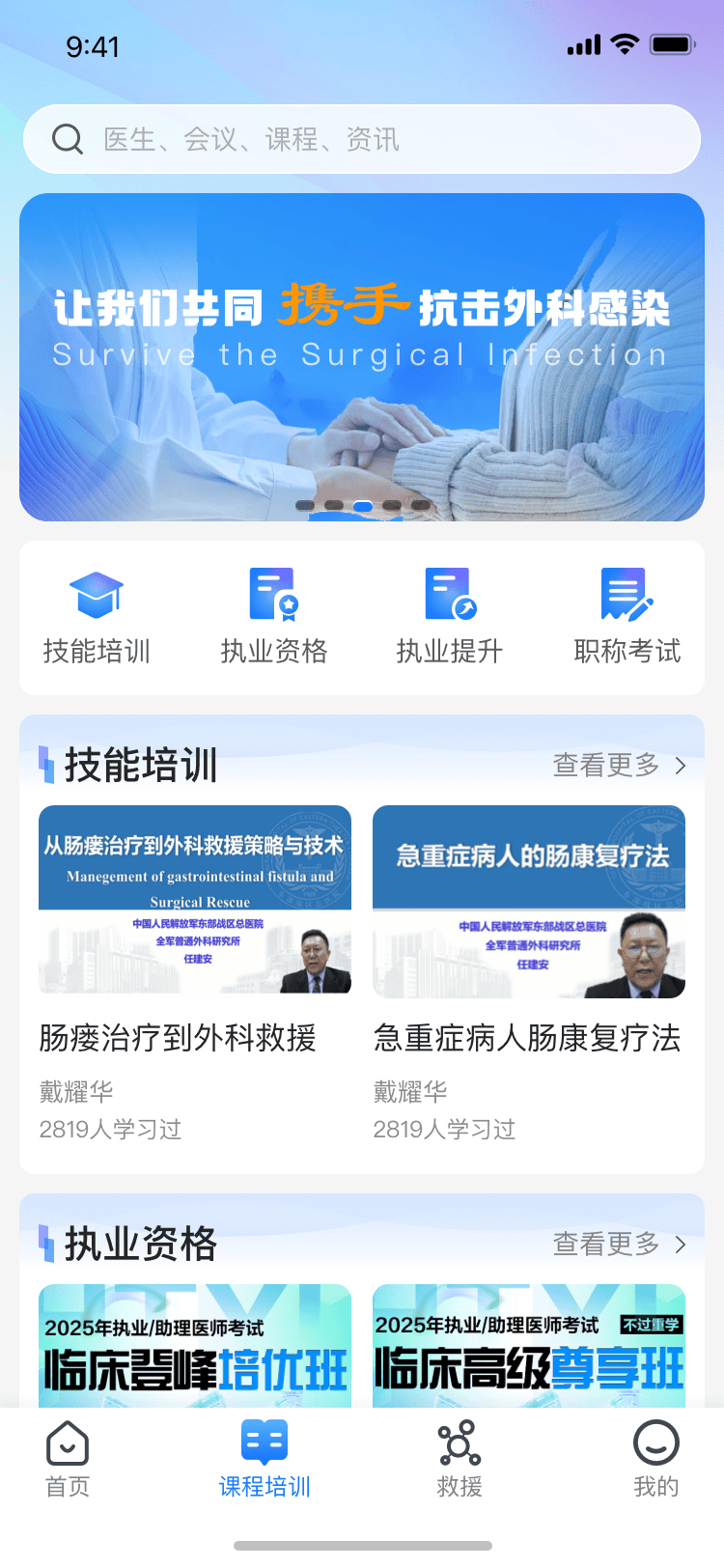The image size is (724, 1568).
Task: Switch to the 首页 tab
Action: click(68, 1459)
